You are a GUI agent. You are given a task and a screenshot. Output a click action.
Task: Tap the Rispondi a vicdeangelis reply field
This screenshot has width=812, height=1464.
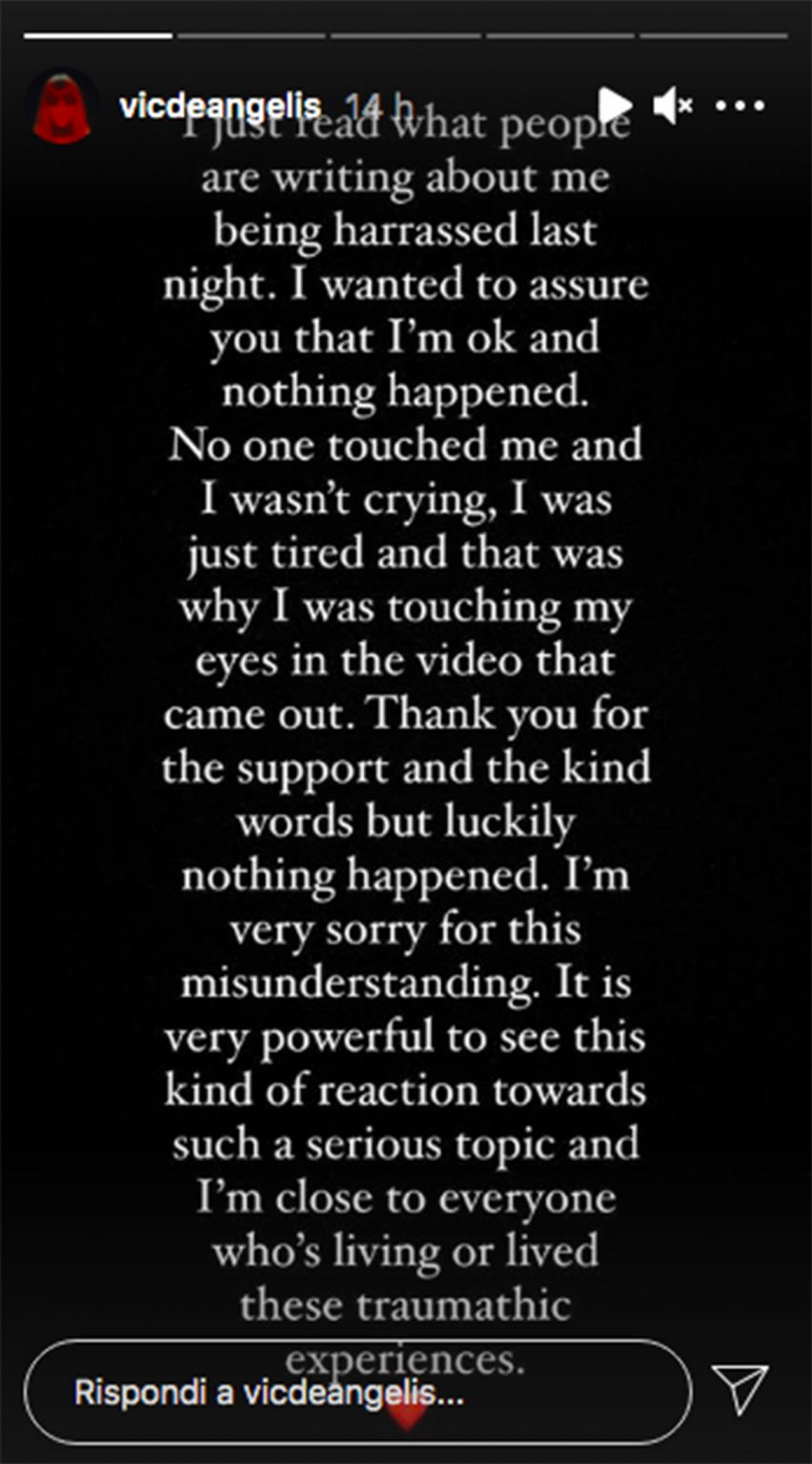(x=357, y=1393)
